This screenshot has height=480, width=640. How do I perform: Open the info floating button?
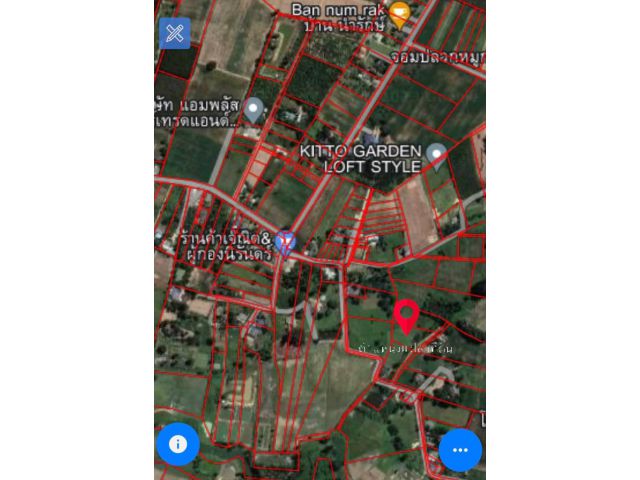[178, 444]
